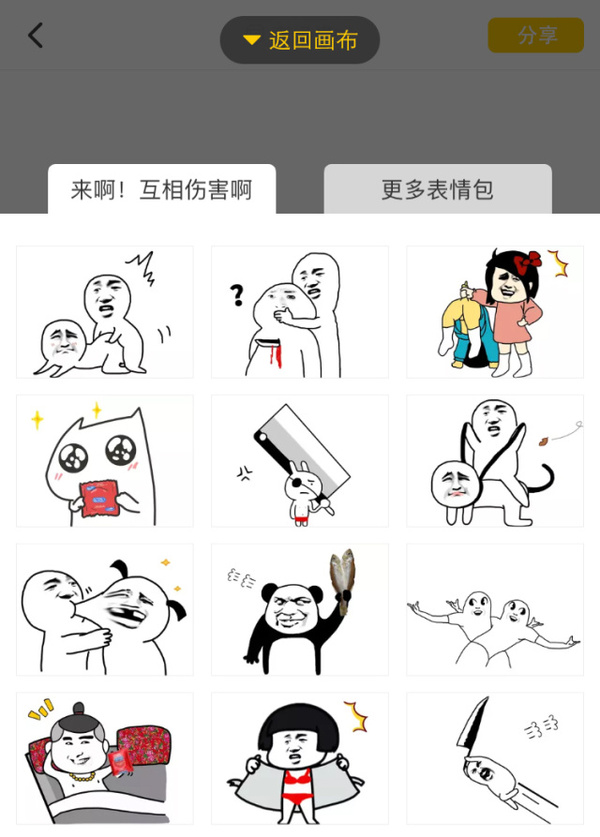The height and width of the screenshot is (837, 600).
Task: Select the question mark stabbing sticker
Action: pos(299,312)
